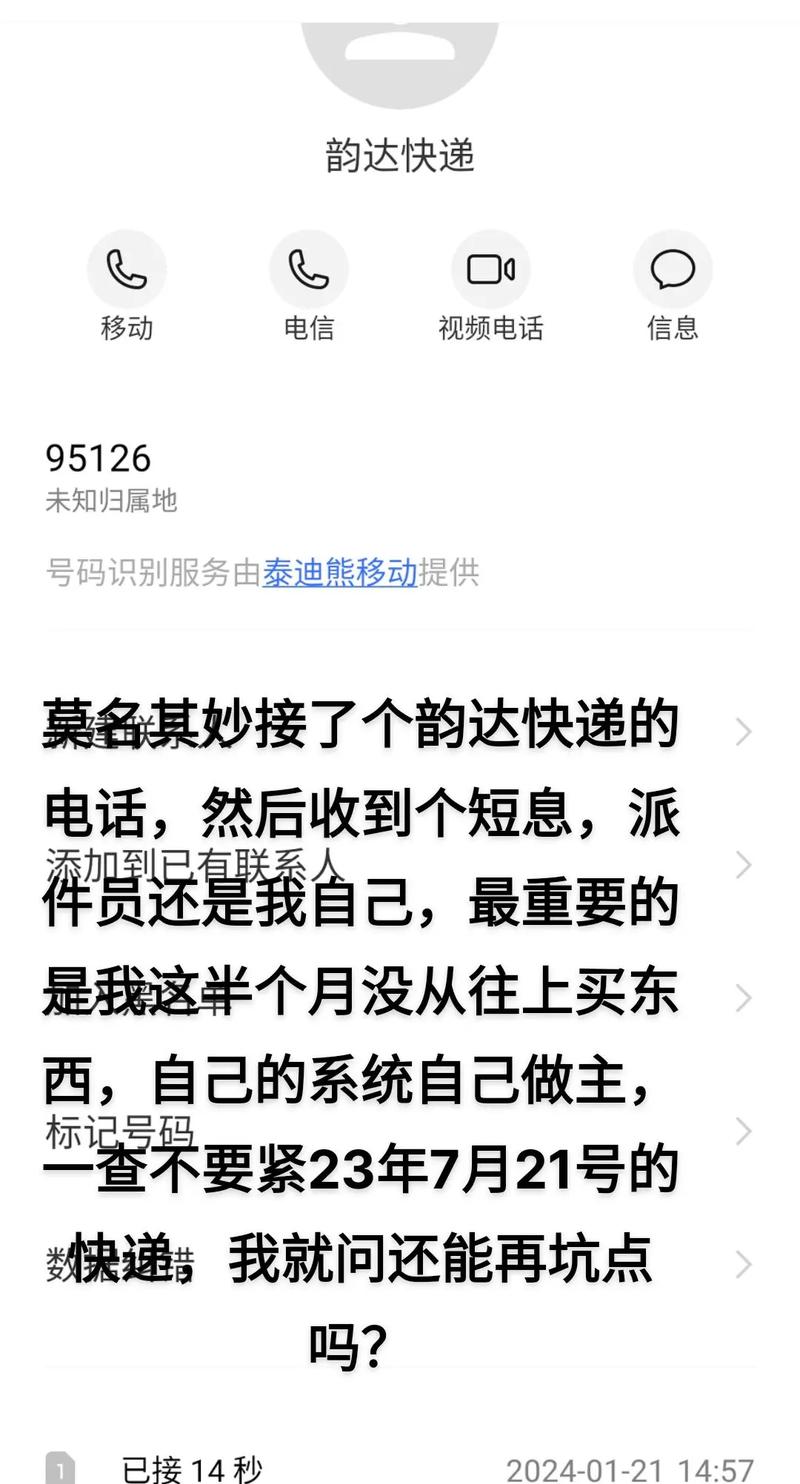The width and height of the screenshot is (800, 1484).
Task: Call 95126 using the 移动 SIM
Action: click(x=127, y=270)
